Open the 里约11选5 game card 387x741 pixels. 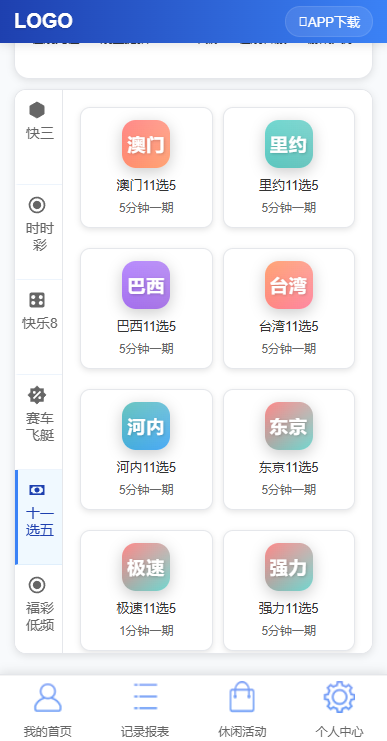[x=289, y=167]
